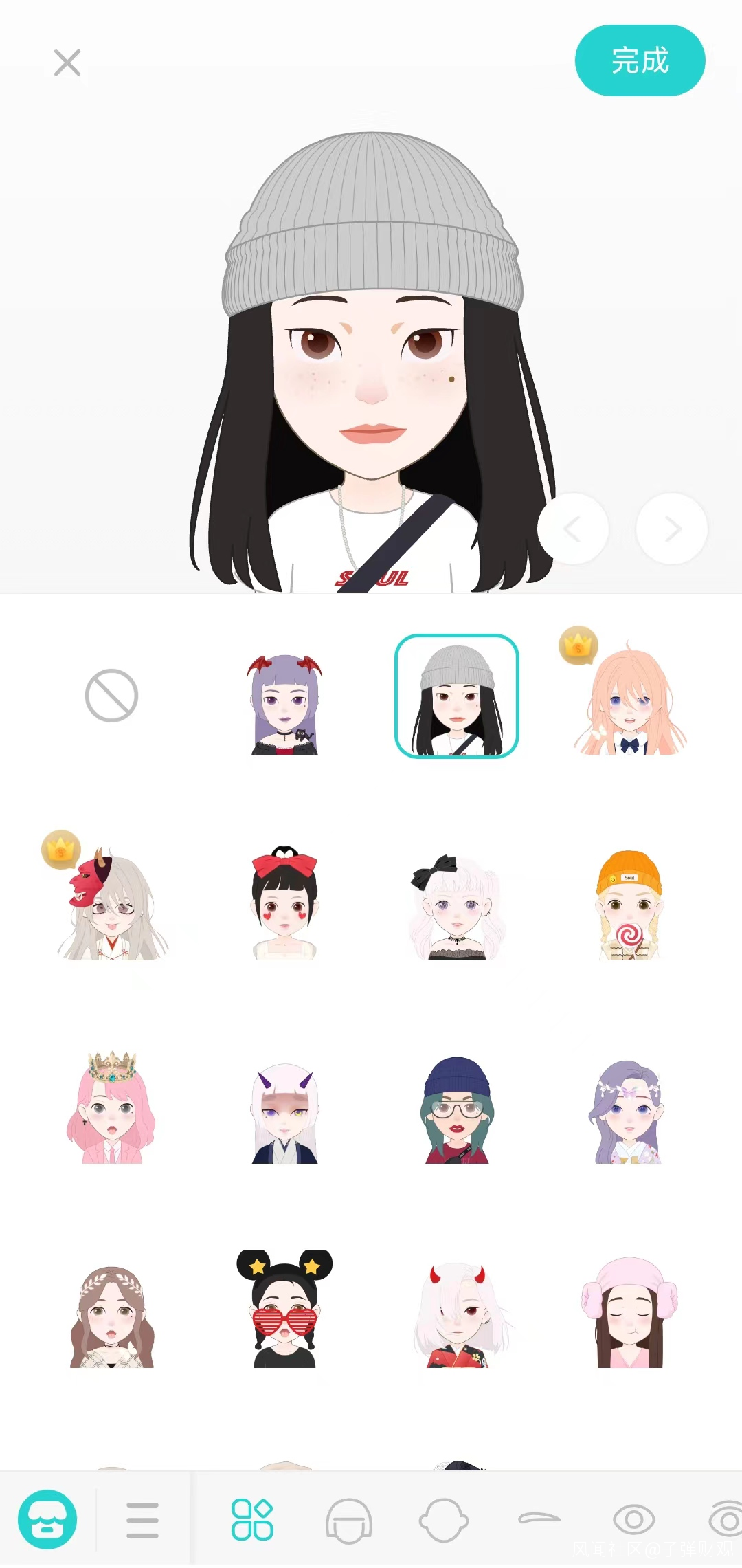Pick the pink earmuffs hat avatar
The width and height of the screenshot is (742, 1568).
coord(629,1313)
